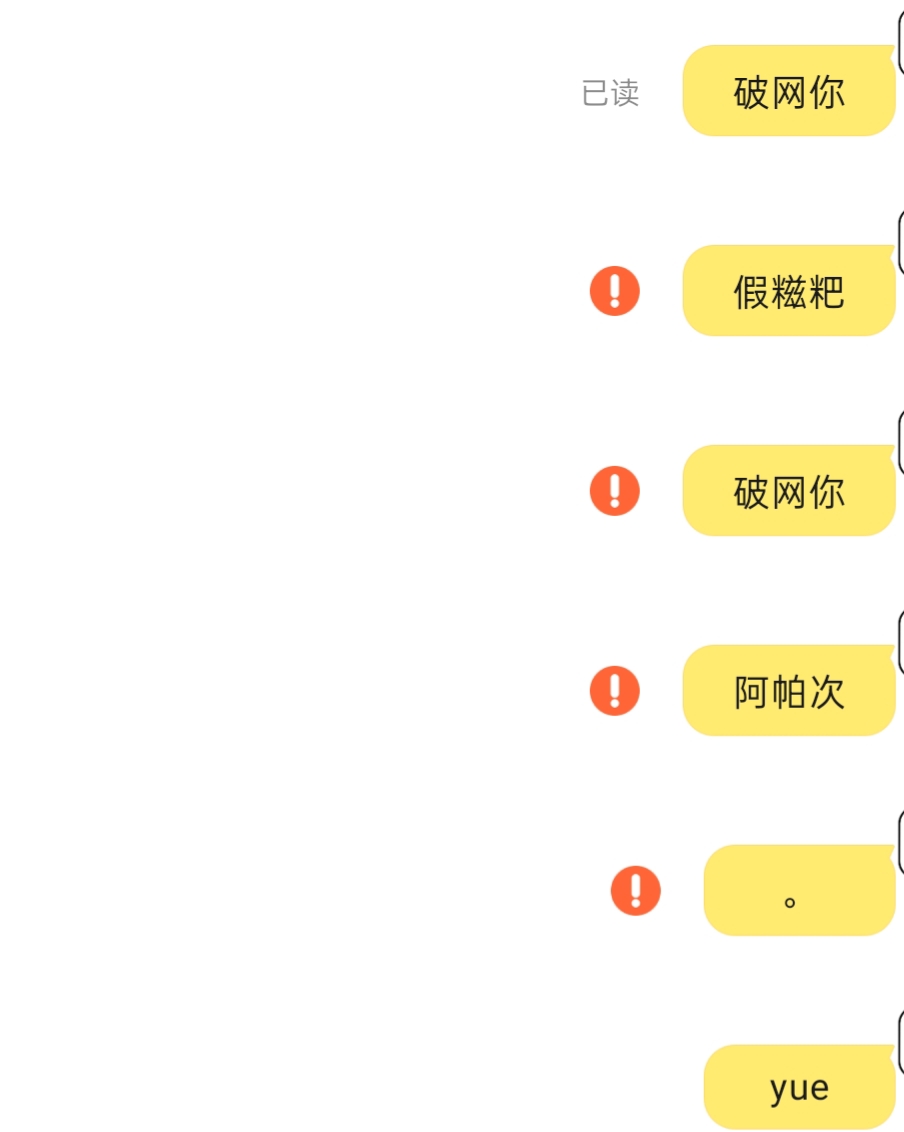Resend the failed 破网你 message via its error icon
The height and width of the screenshot is (1132, 904).
coord(614,491)
